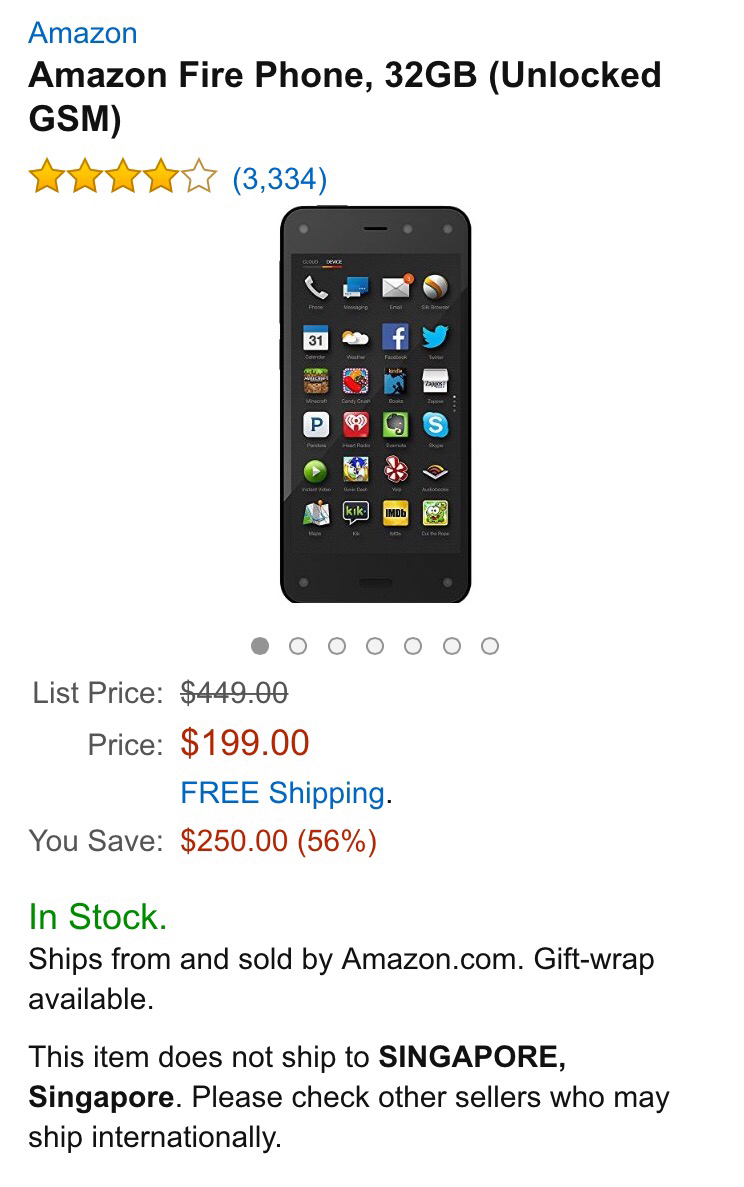Open FREE Shipping details link
The height and width of the screenshot is (1187, 744).
coord(282,793)
